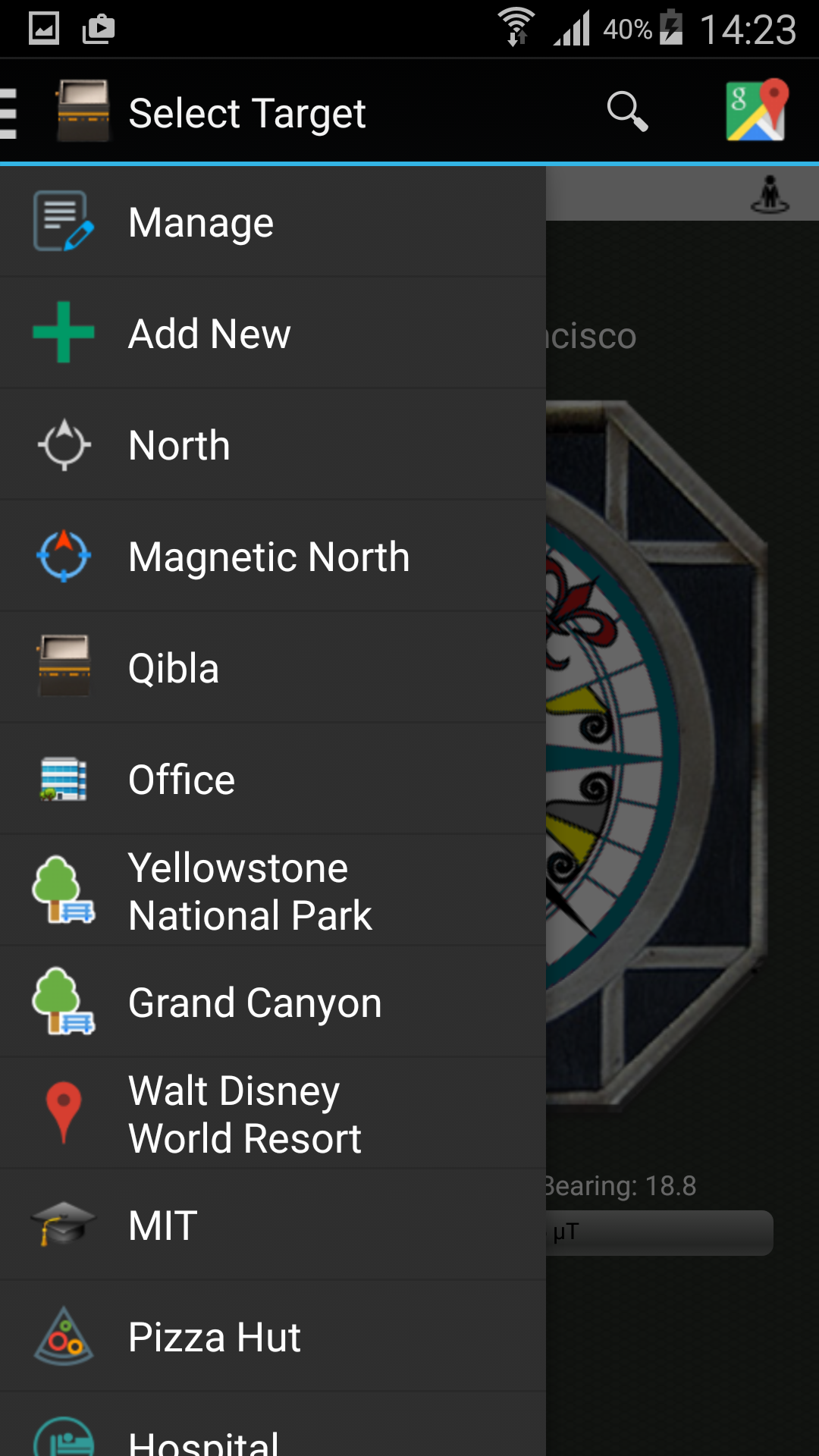Select Yellowstone National Park

tap(273, 891)
